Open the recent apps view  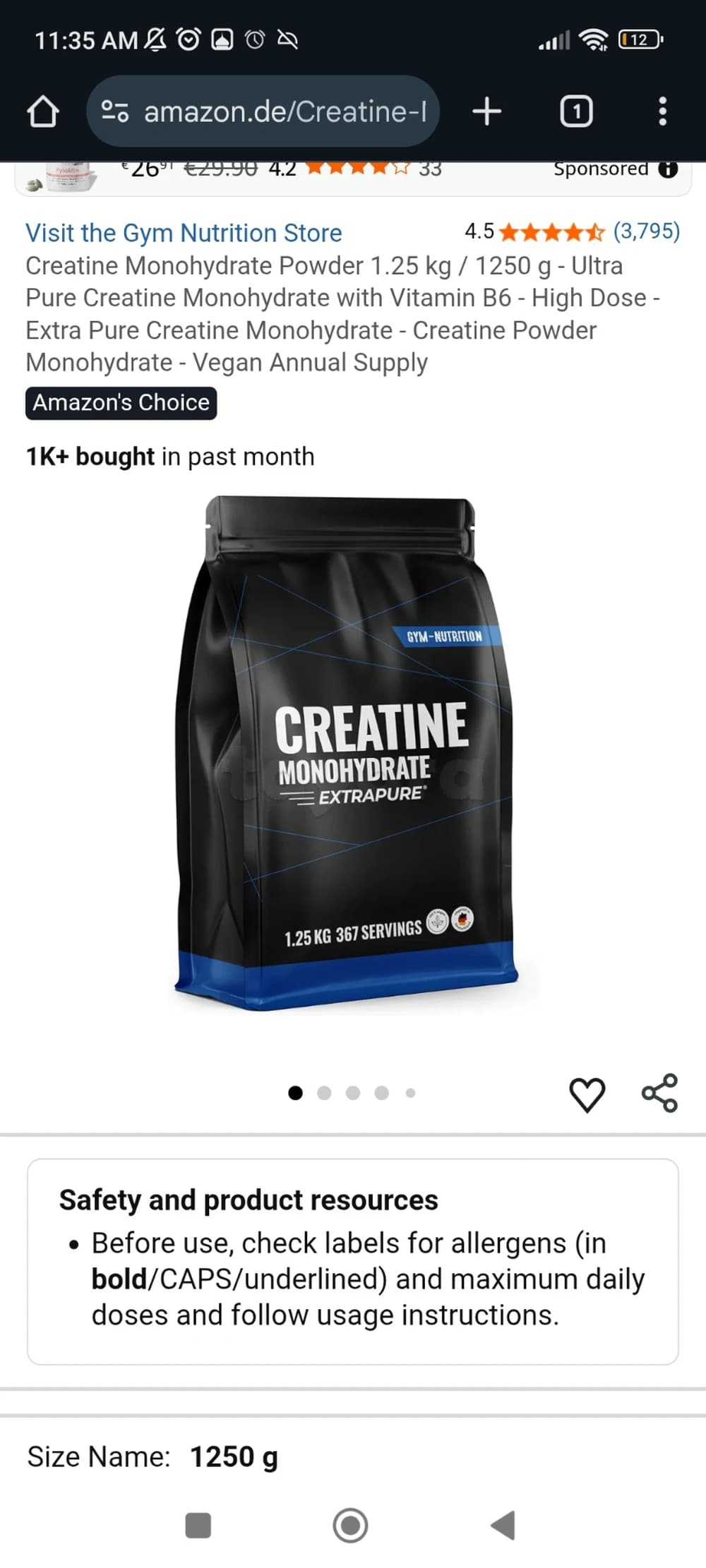click(198, 1525)
